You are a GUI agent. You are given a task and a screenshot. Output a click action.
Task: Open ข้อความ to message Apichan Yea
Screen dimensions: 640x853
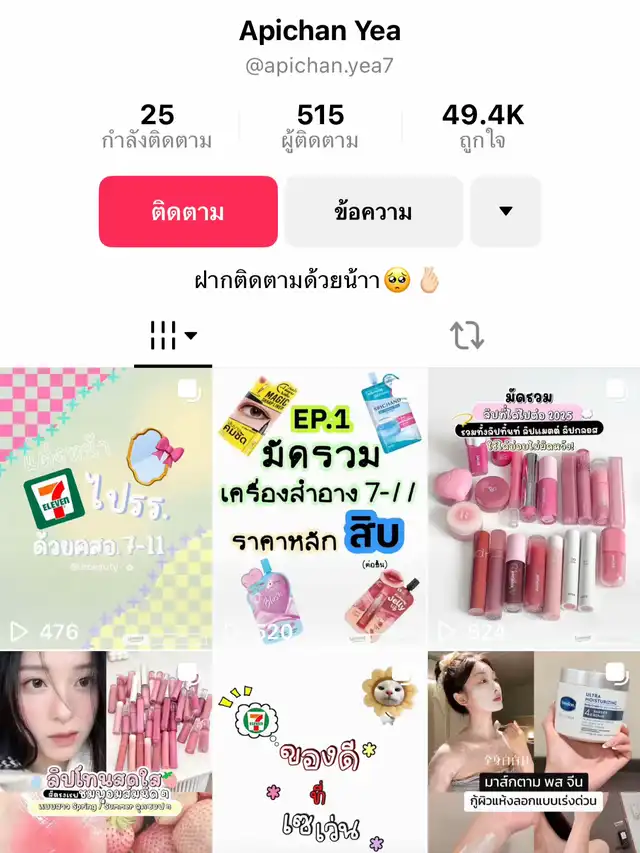pos(373,212)
